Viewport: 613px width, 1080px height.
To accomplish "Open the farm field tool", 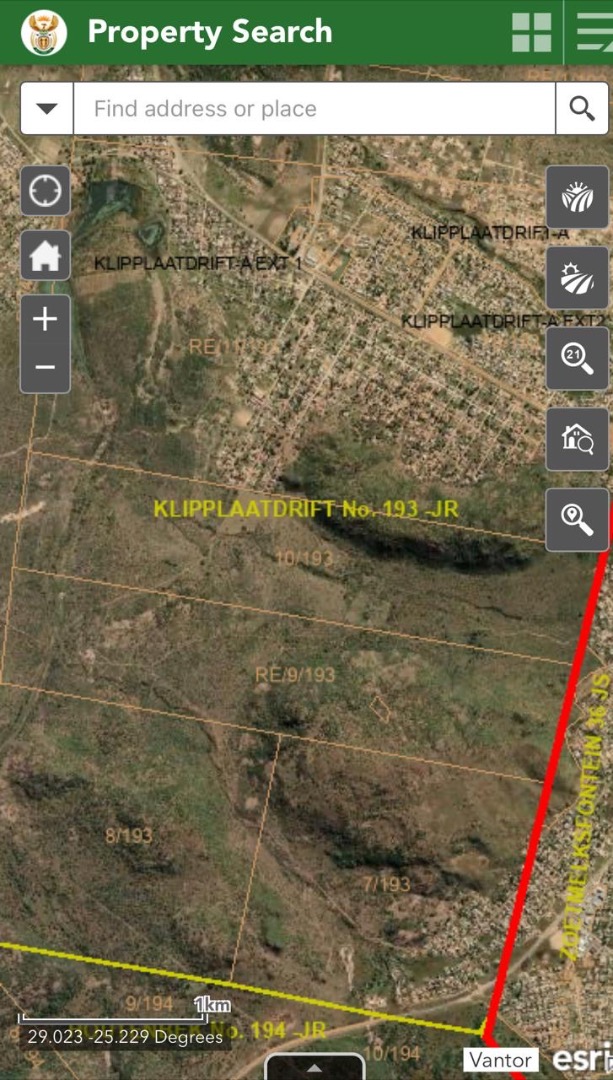I will coord(577,197).
